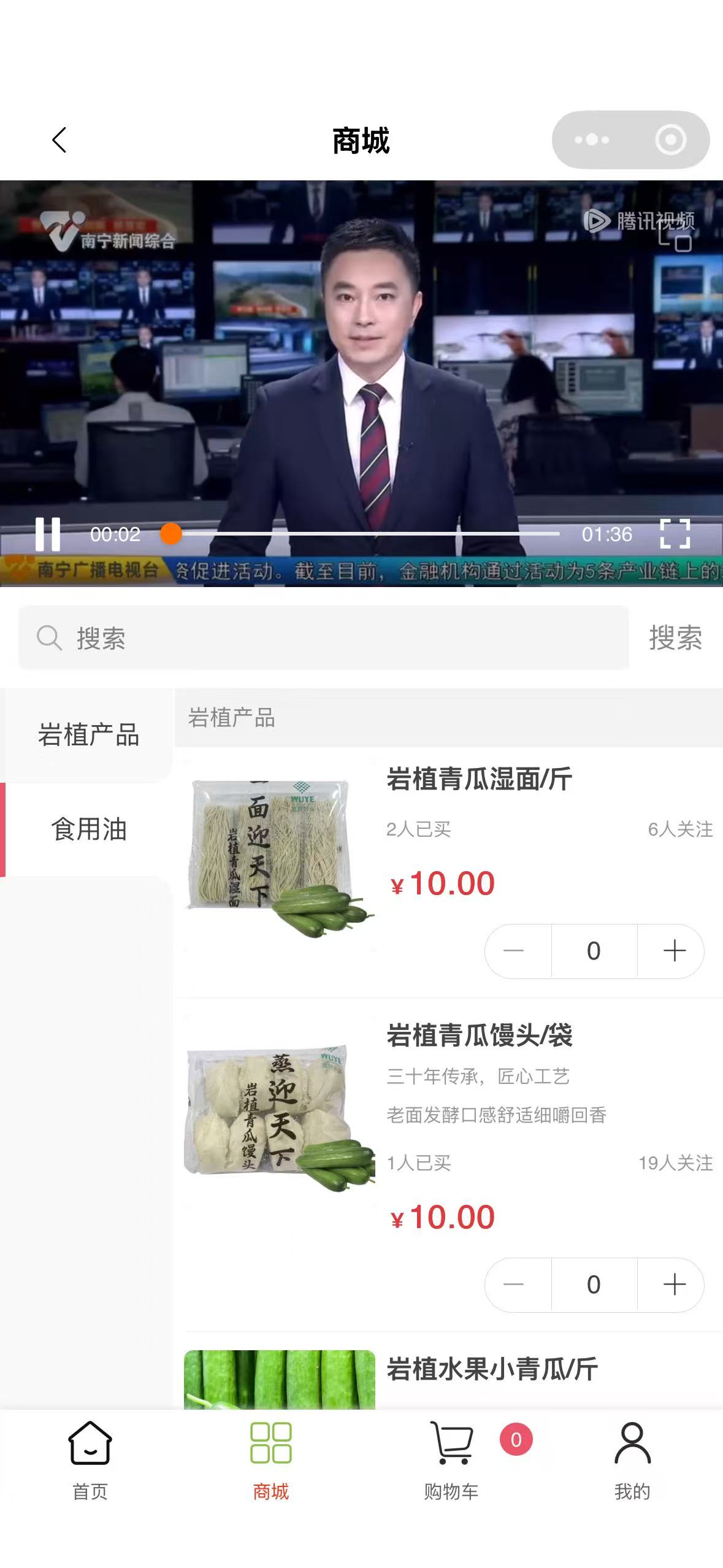Open the 岩植青瓜馒头/袋 product
This screenshot has height=1568, width=723.
point(479,1036)
